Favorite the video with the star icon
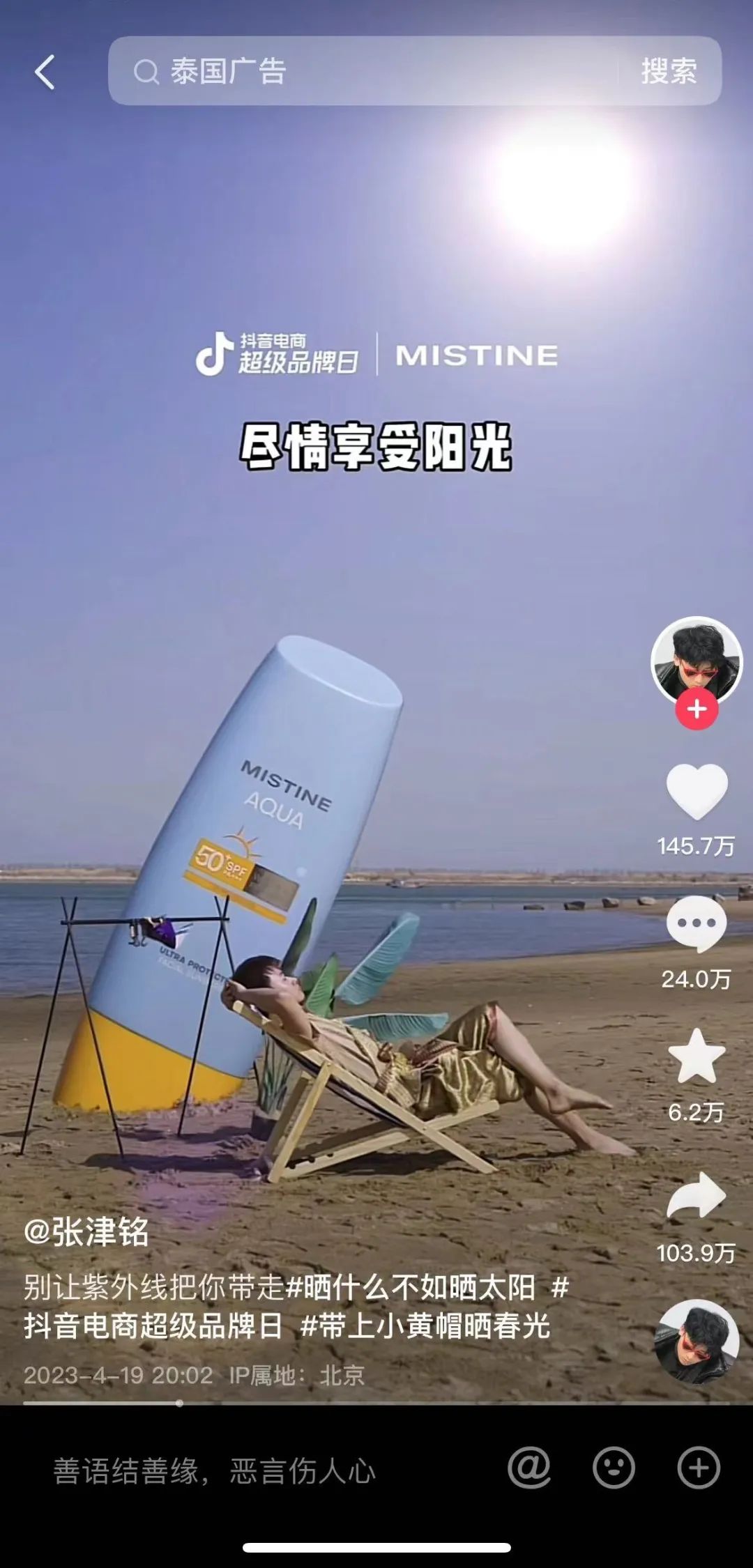Screen dimensions: 753x1568 click(696, 1054)
